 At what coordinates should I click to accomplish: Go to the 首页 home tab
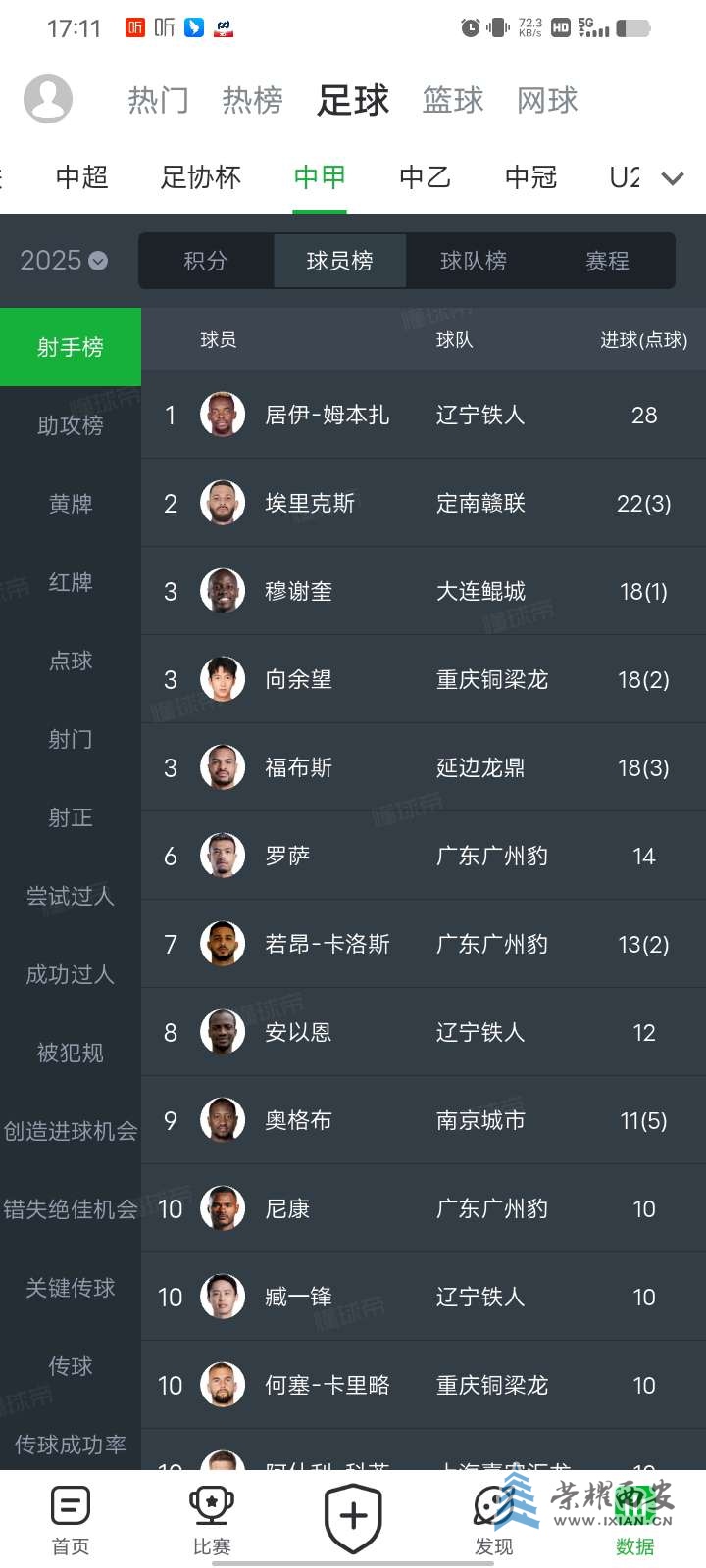click(x=71, y=1520)
